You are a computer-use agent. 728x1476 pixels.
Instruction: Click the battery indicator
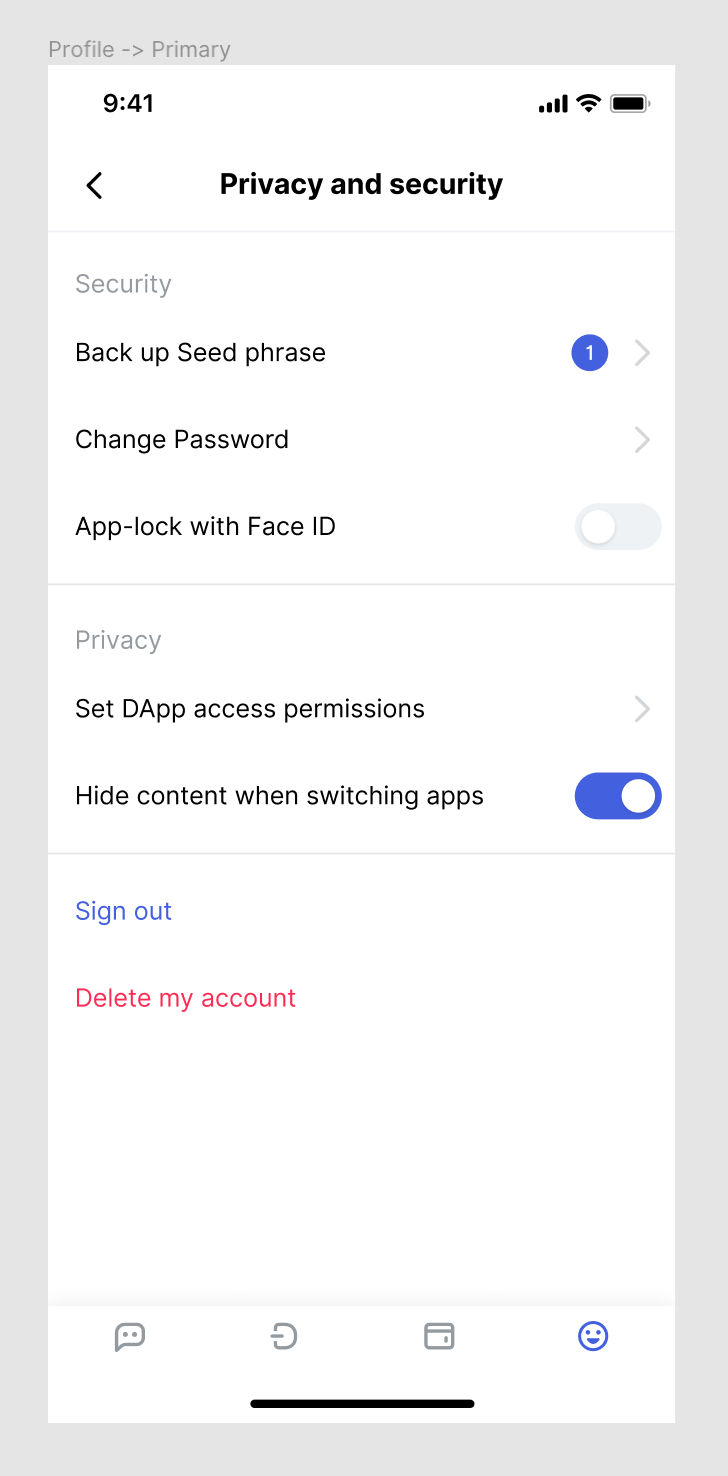tap(630, 102)
